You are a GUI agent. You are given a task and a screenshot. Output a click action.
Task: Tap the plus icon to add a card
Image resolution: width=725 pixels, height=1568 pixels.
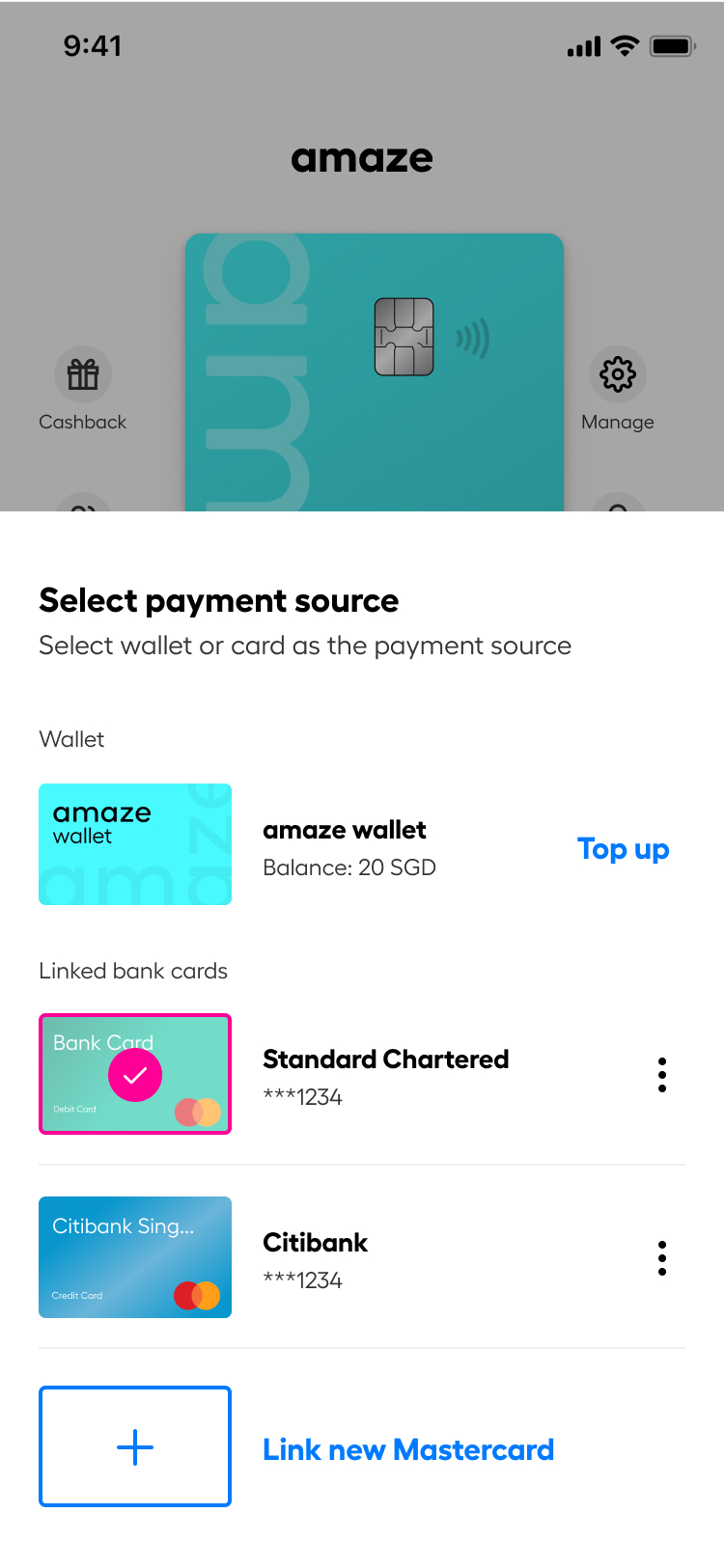(x=134, y=1445)
